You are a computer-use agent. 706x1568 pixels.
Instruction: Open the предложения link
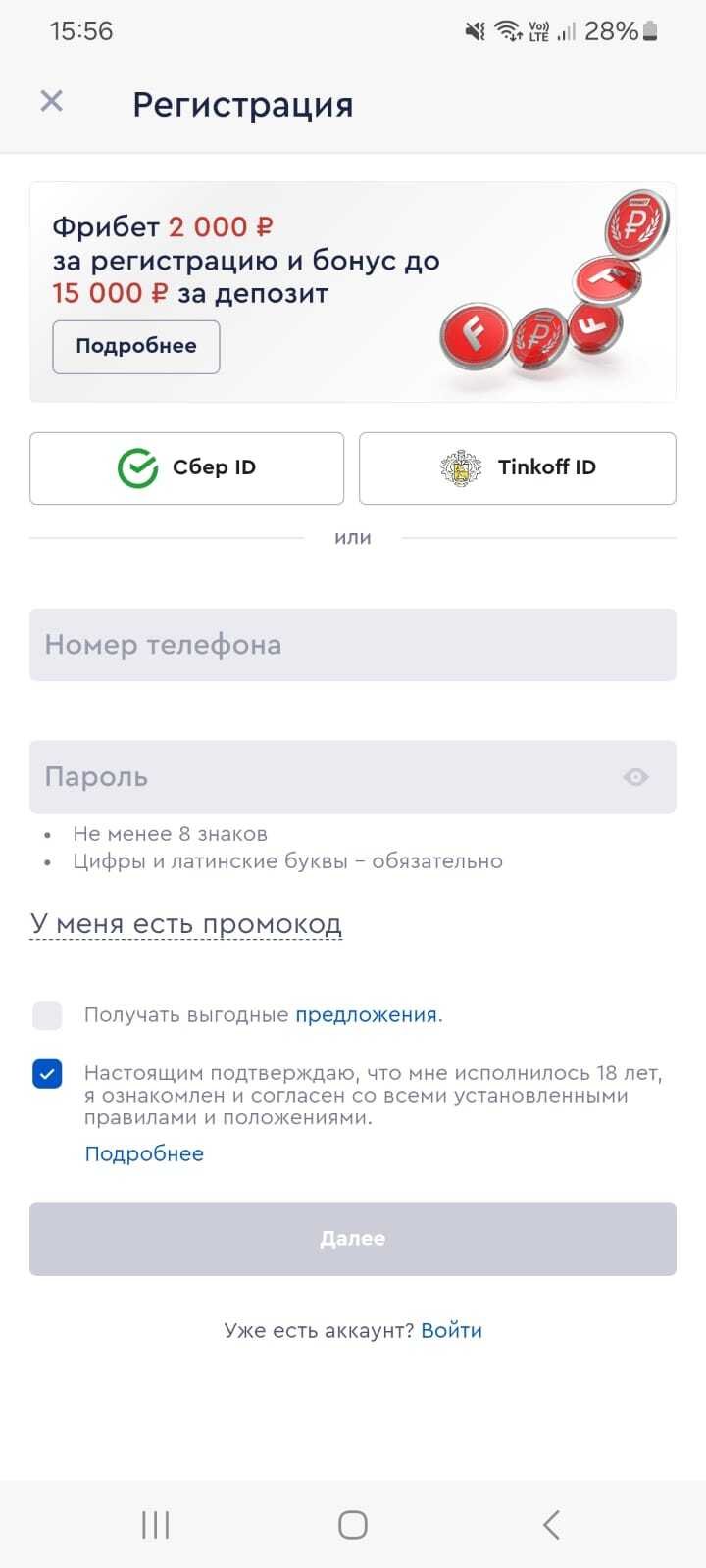pos(367,1015)
